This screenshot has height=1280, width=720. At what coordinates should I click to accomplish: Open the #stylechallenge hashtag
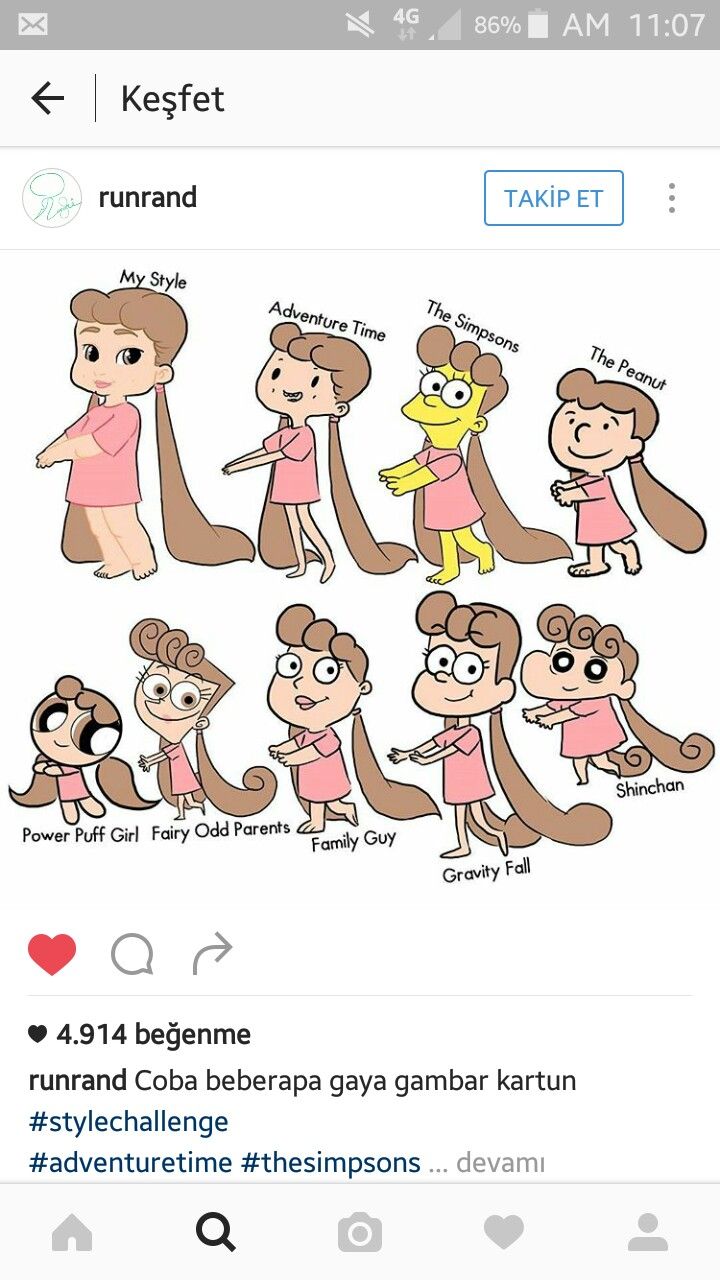point(129,1121)
